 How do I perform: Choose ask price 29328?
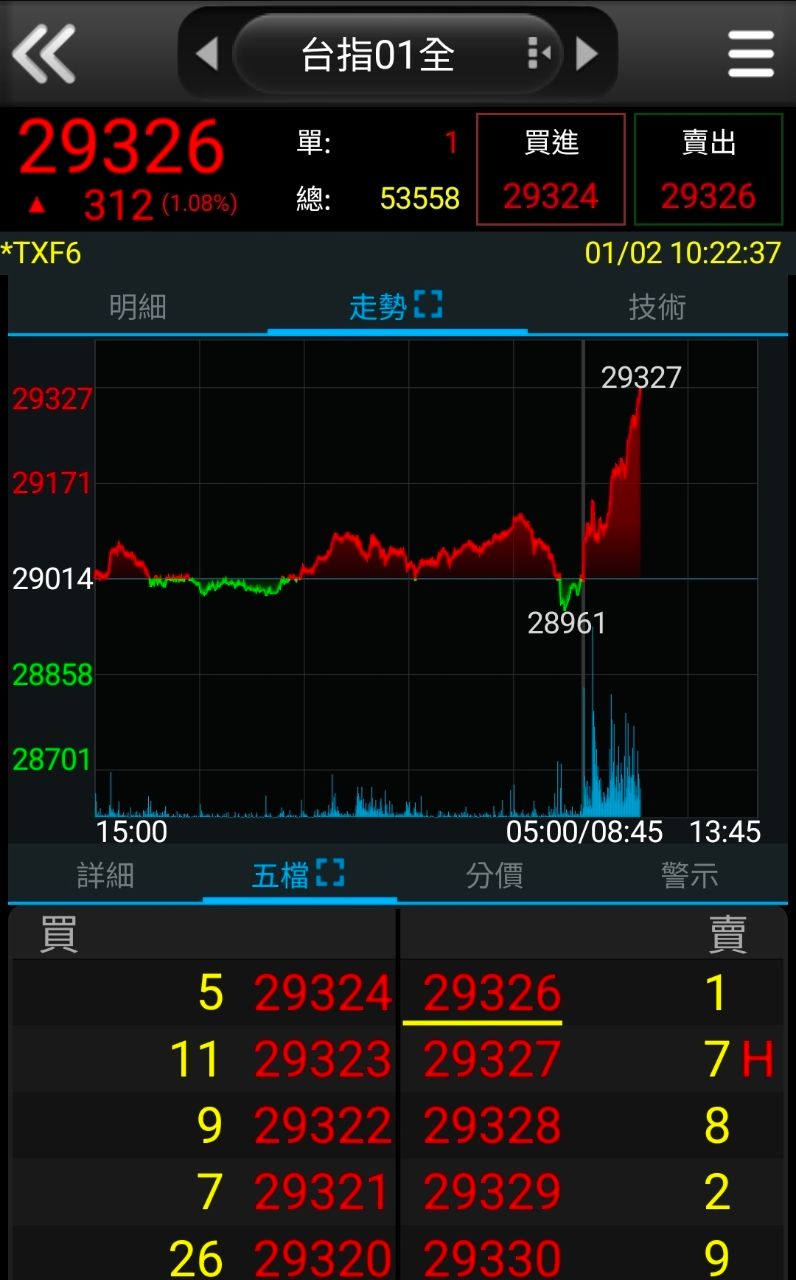pos(491,1125)
